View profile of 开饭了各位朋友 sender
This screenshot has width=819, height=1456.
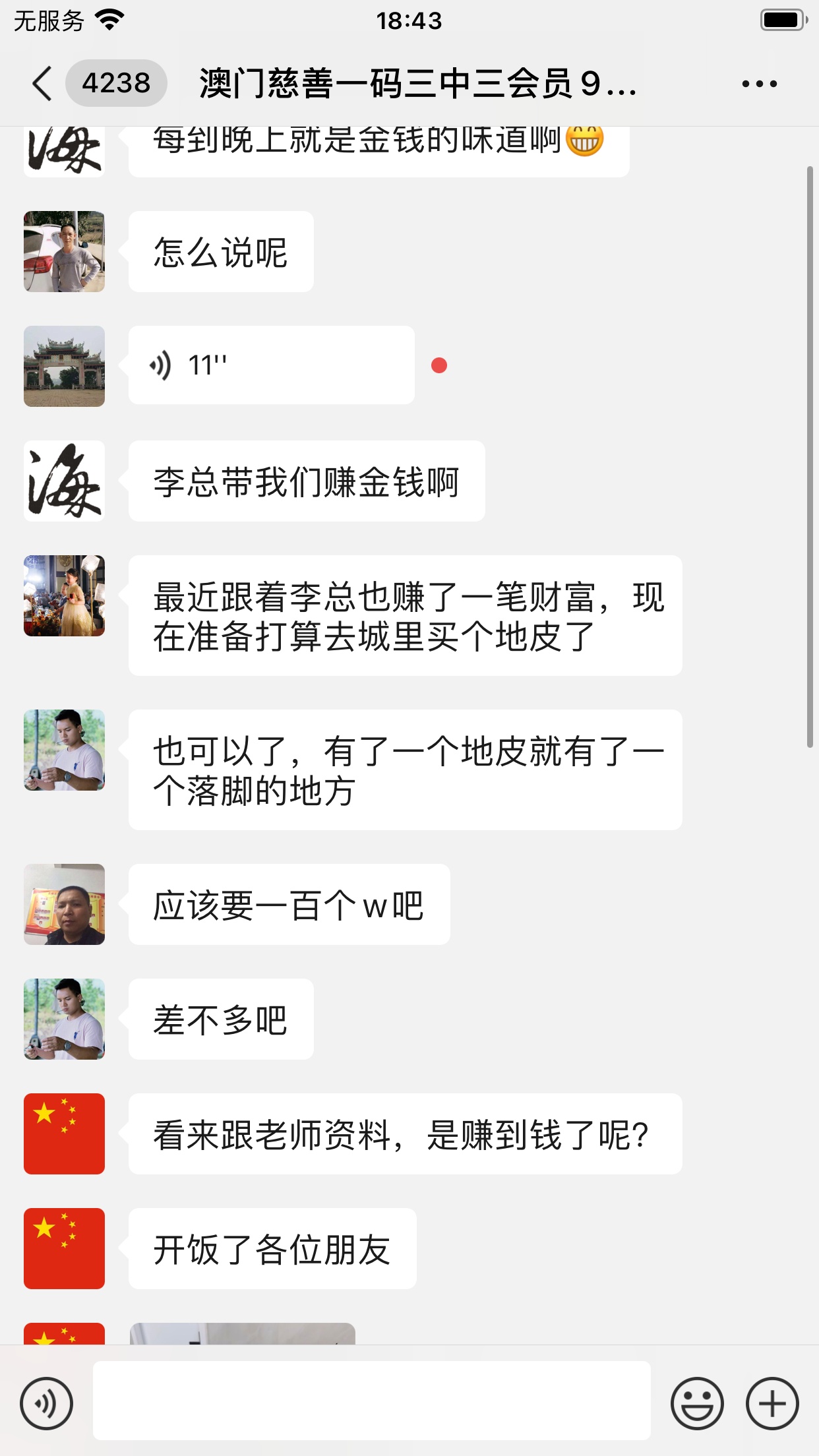click(x=64, y=1248)
